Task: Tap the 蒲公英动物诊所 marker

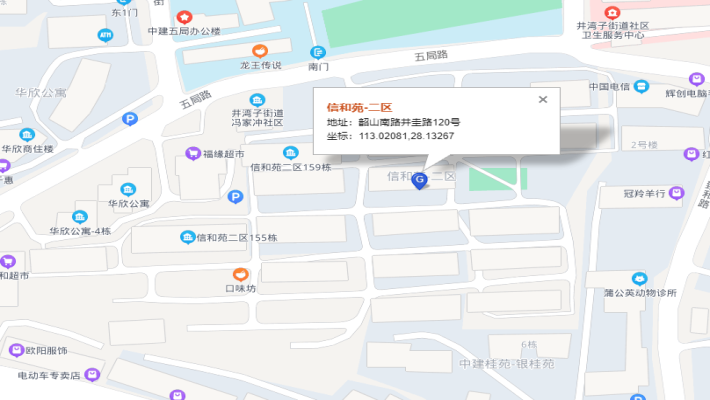Action: pos(638,279)
